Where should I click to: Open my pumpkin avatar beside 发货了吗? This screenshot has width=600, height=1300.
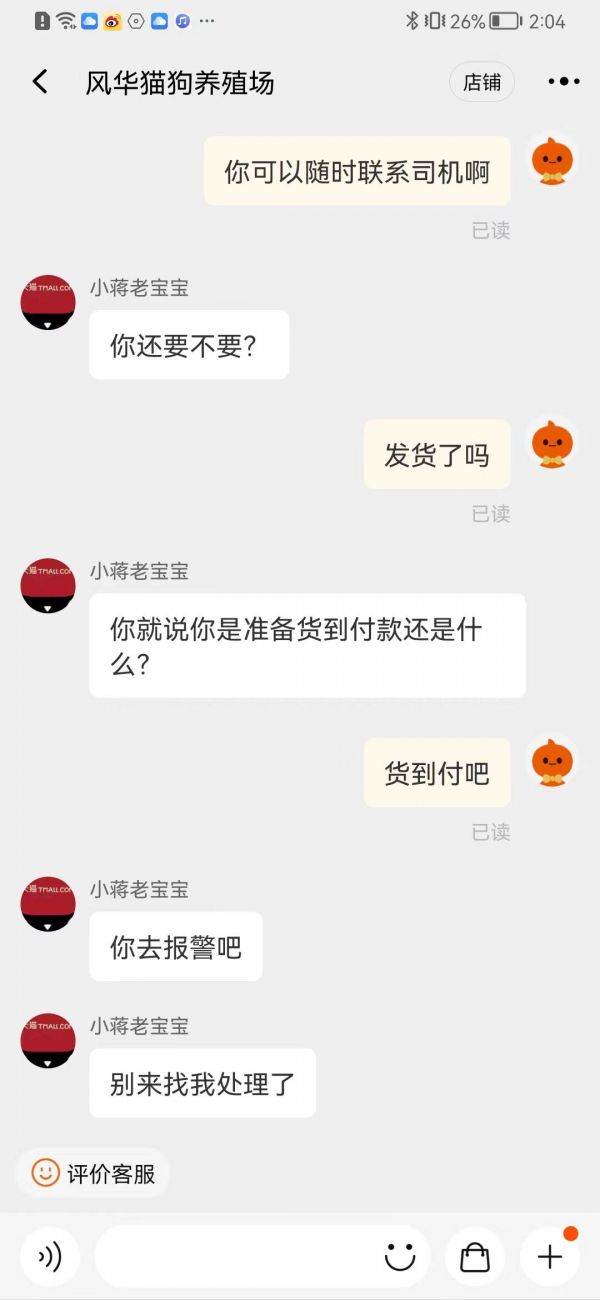pyautogui.click(x=551, y=442)
